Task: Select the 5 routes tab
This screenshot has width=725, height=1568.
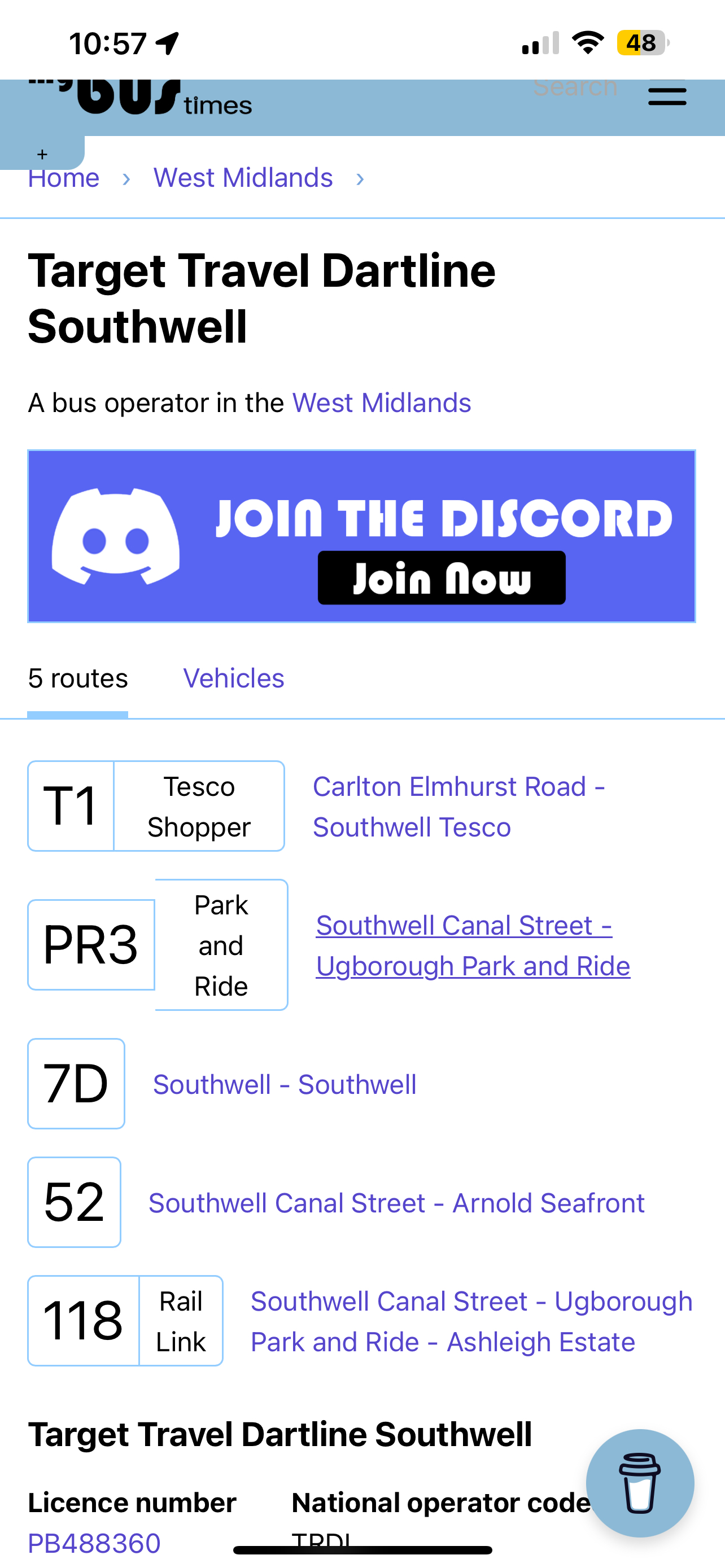Action: (78, 678)
